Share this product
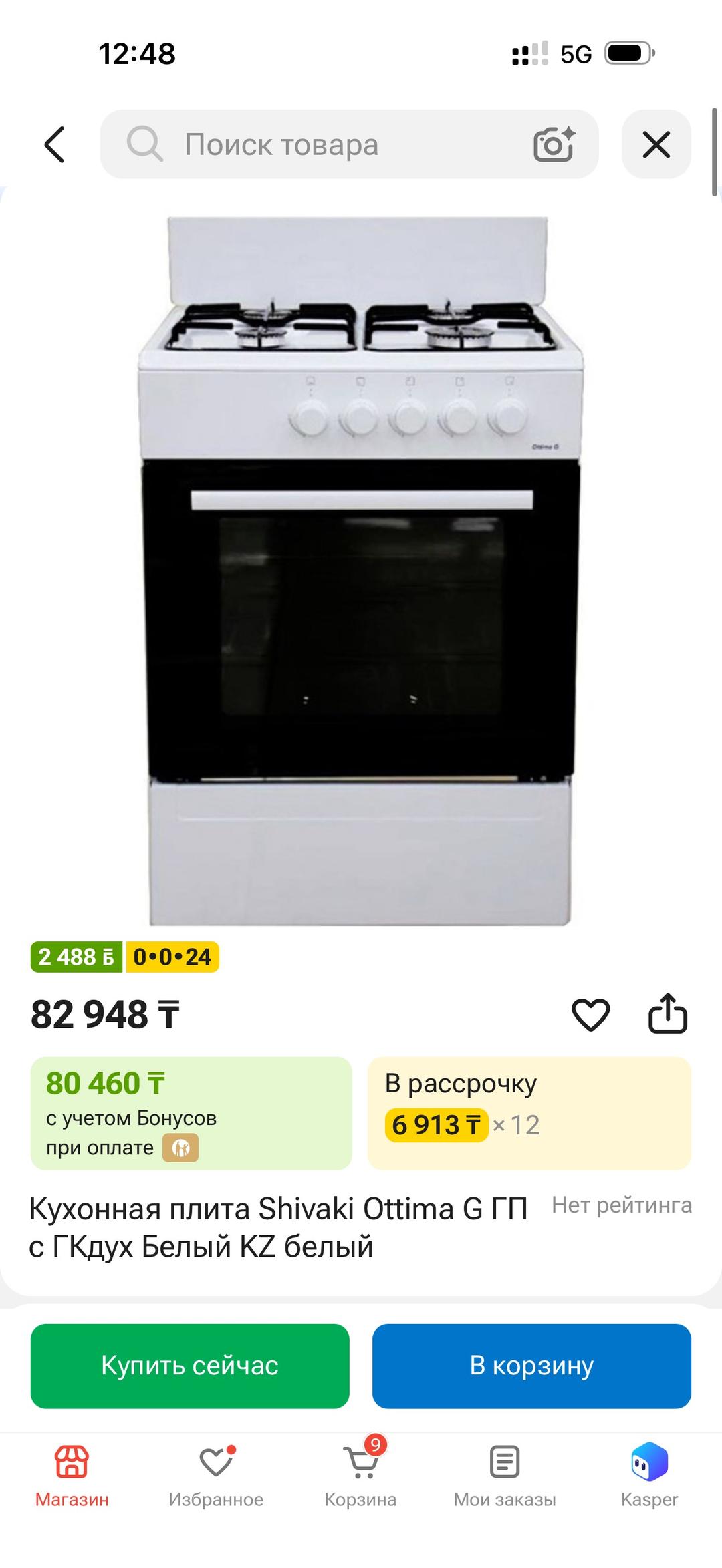Screen dimensions: 722x1568 [668, 1013]
